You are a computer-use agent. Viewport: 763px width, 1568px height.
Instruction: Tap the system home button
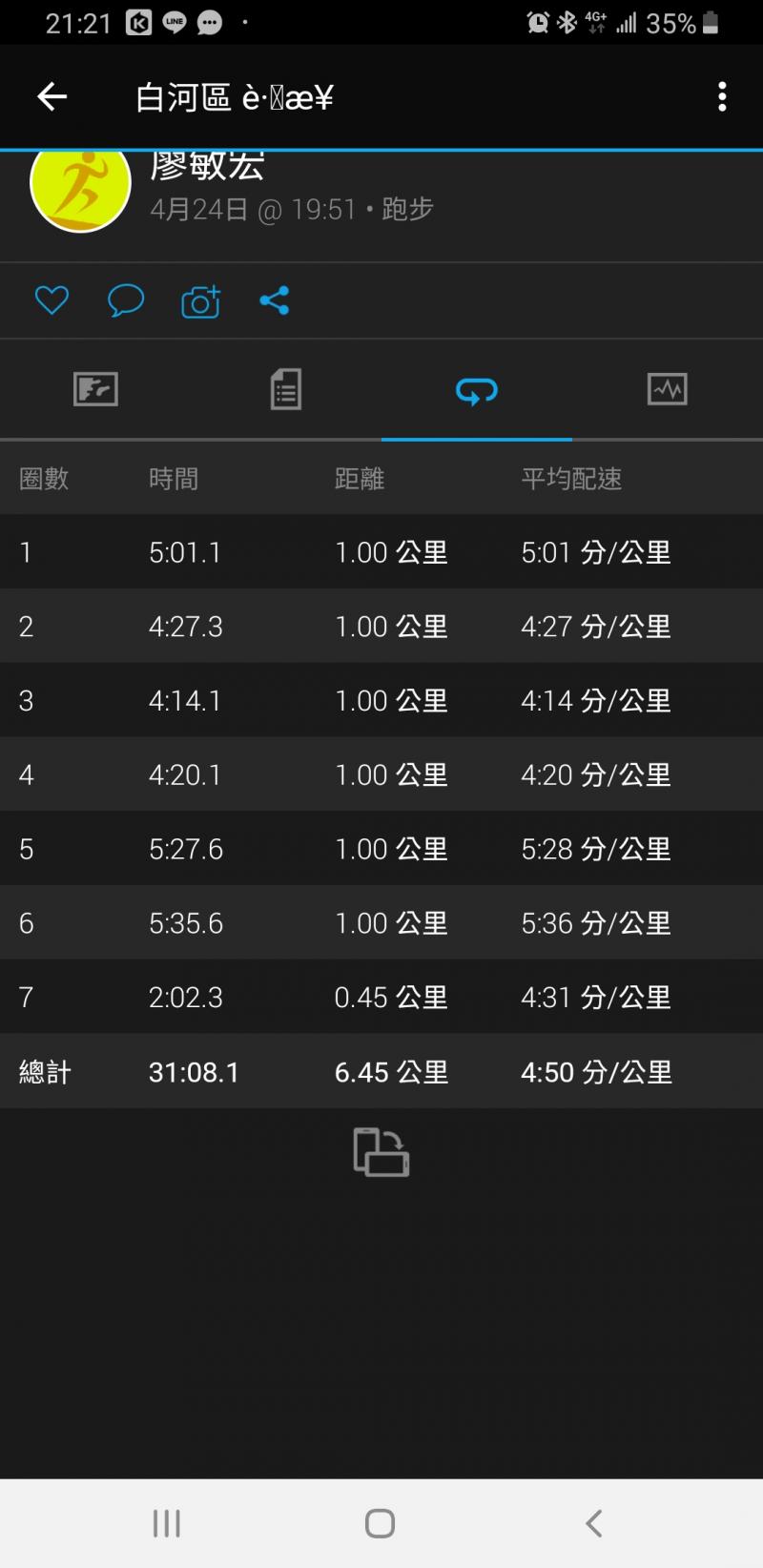point(380,1523)
